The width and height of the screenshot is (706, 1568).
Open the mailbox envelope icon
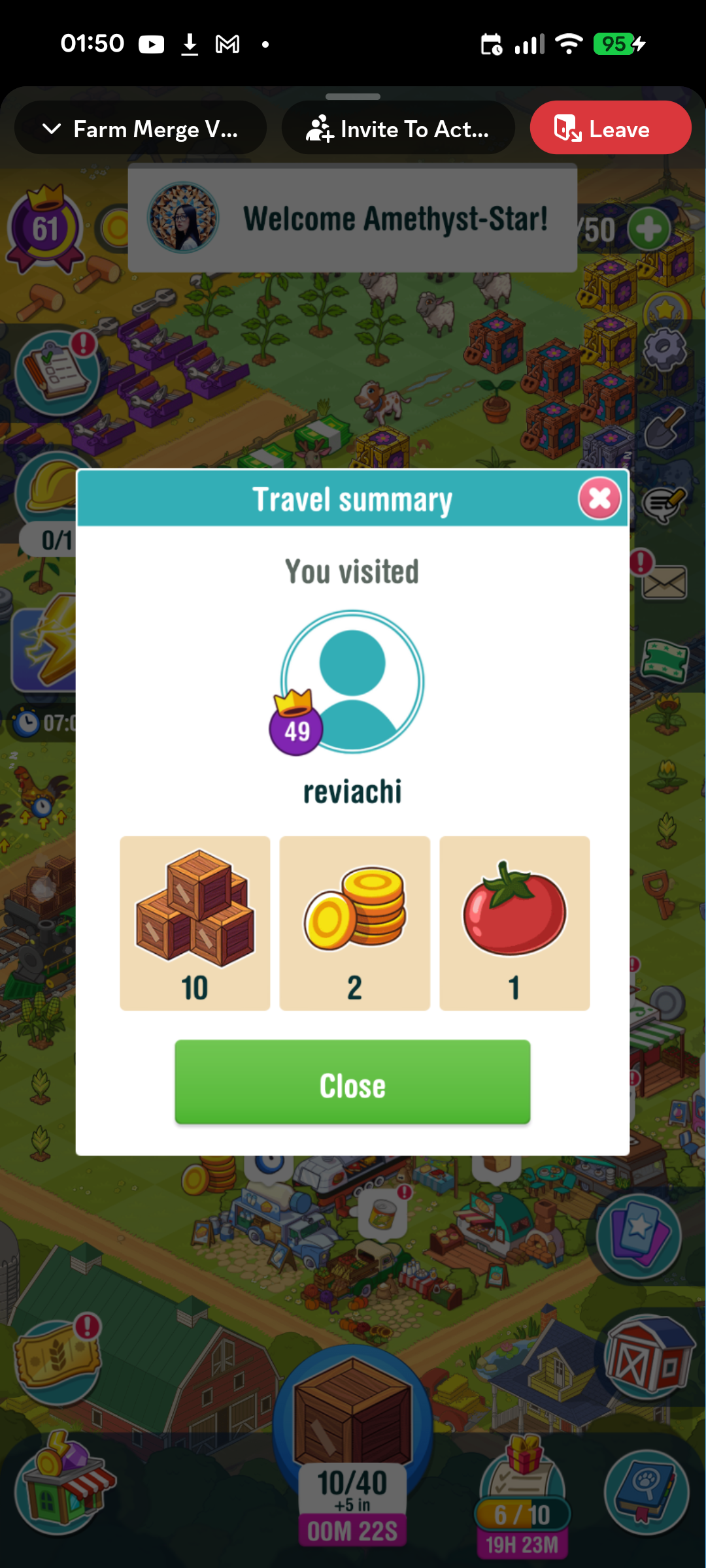663,581
